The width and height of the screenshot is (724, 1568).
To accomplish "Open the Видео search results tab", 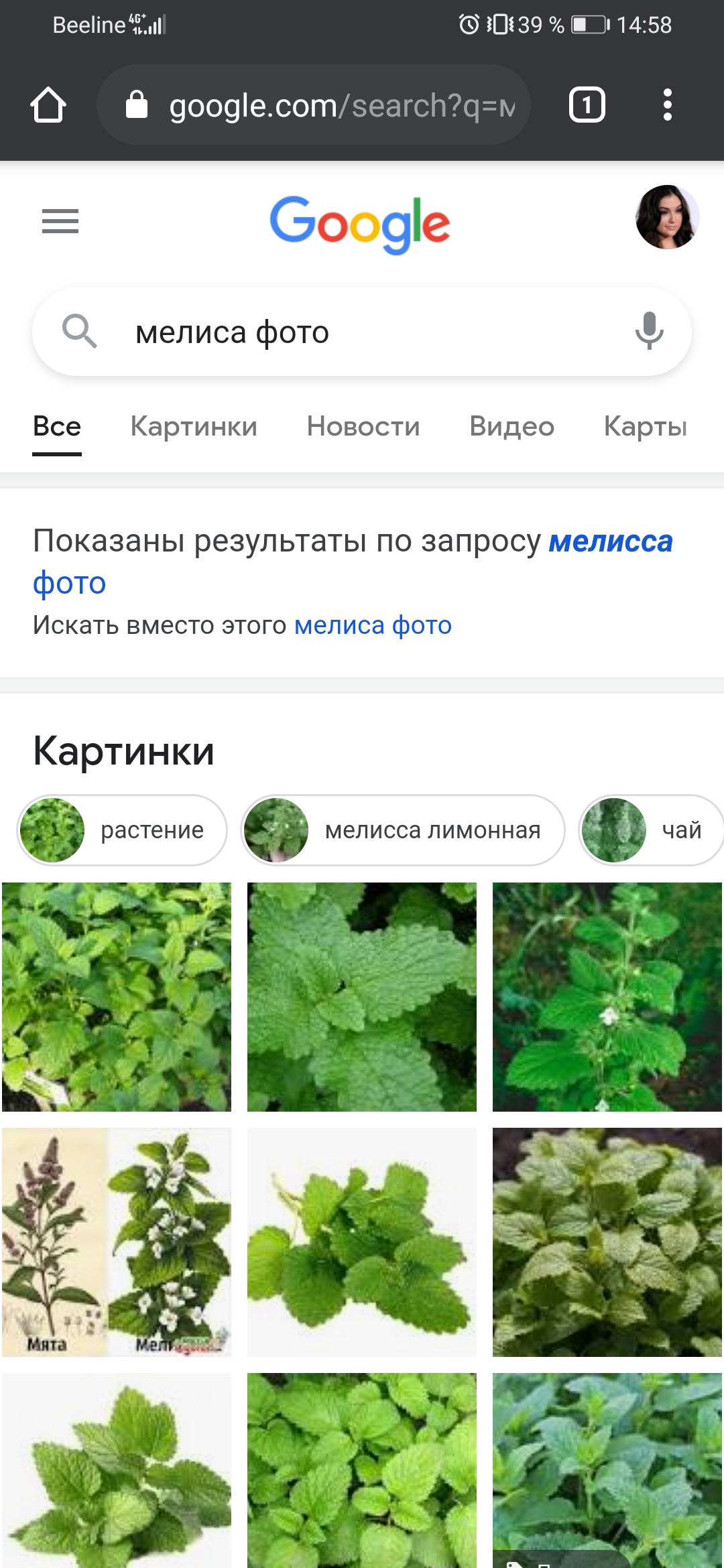I will pos(513,426).
